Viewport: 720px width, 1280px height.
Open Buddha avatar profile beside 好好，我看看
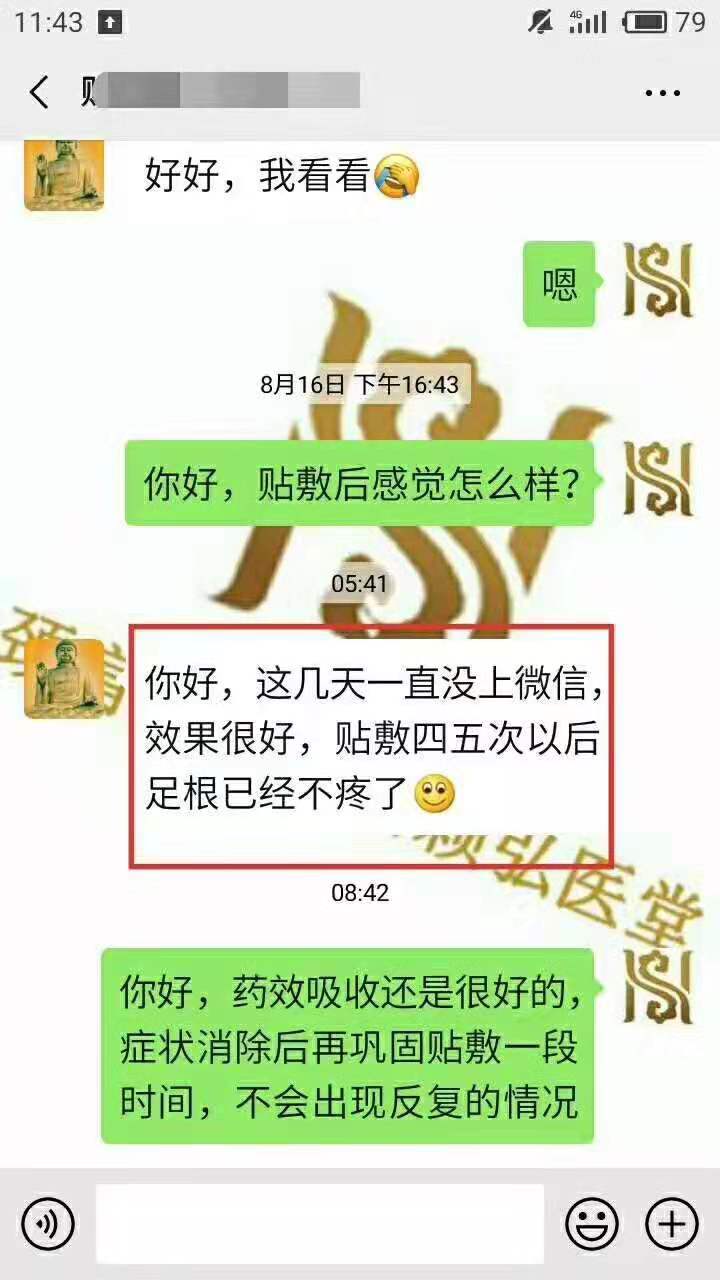pos(64,175)
